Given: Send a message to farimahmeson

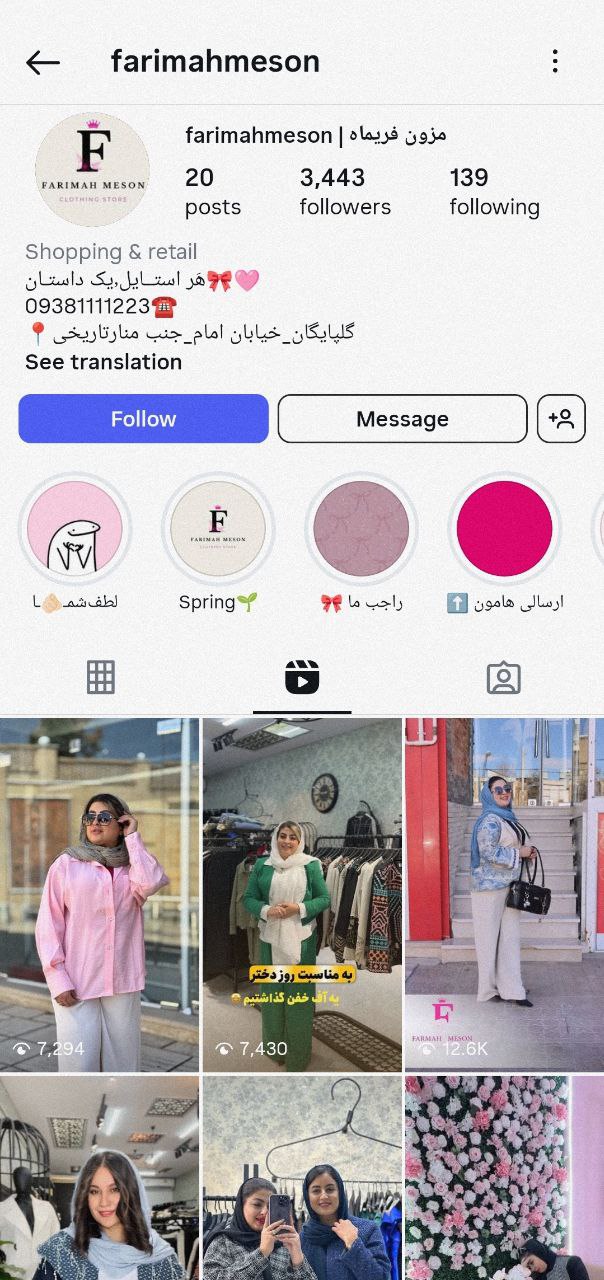Looking at the screenshot, I should [x=402, y=419].
